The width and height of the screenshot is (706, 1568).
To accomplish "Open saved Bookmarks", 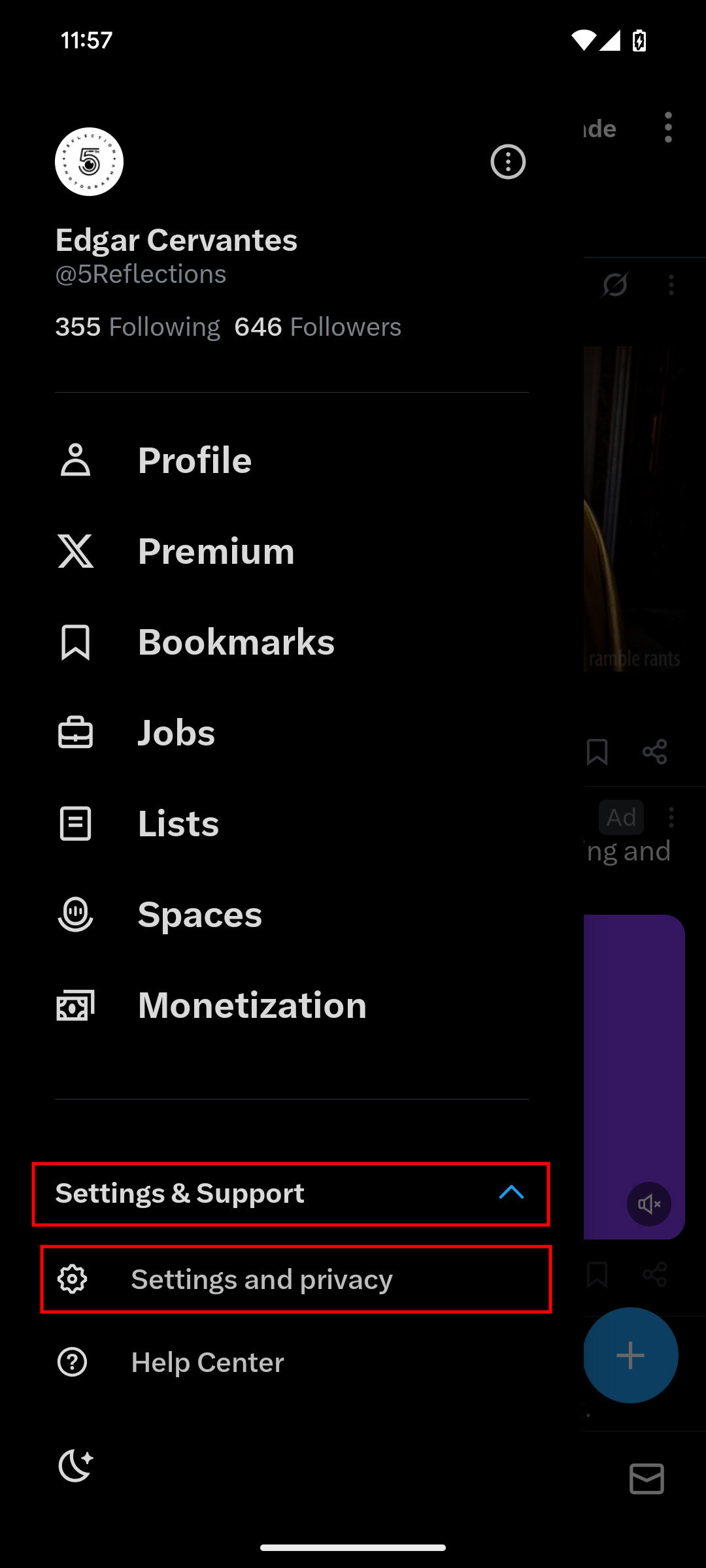I will tap(235, 642).
